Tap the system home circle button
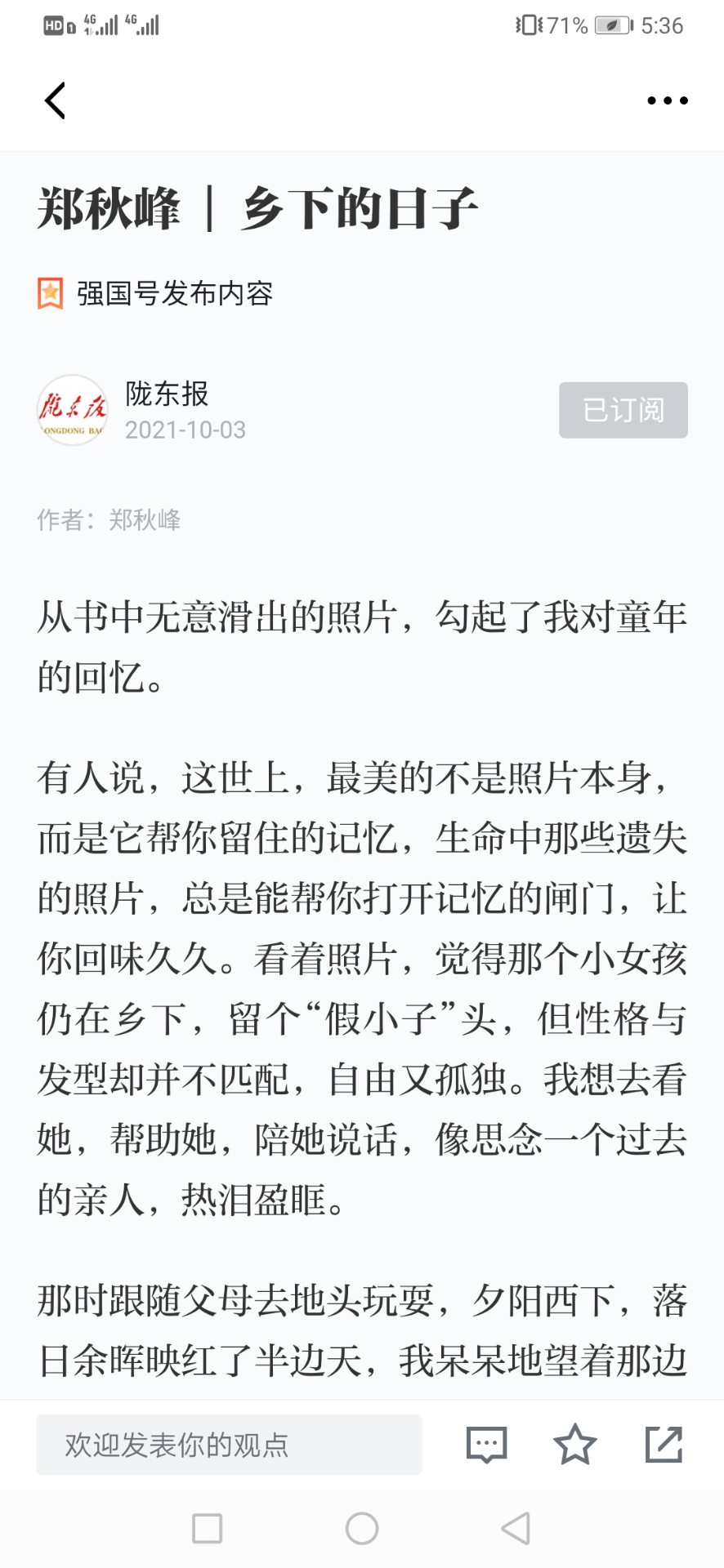The image size is (724, 1568). click(362, 1528)
